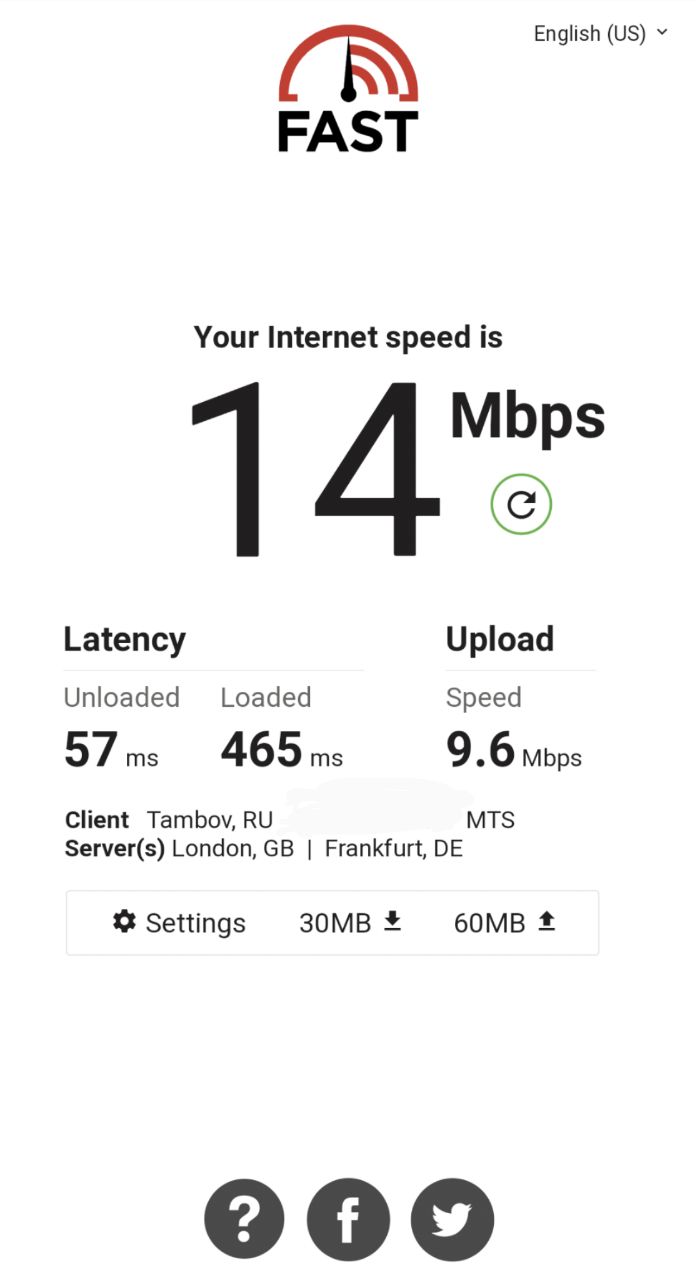
Task: Share results on Facebook
Action: click(348, 1219)
